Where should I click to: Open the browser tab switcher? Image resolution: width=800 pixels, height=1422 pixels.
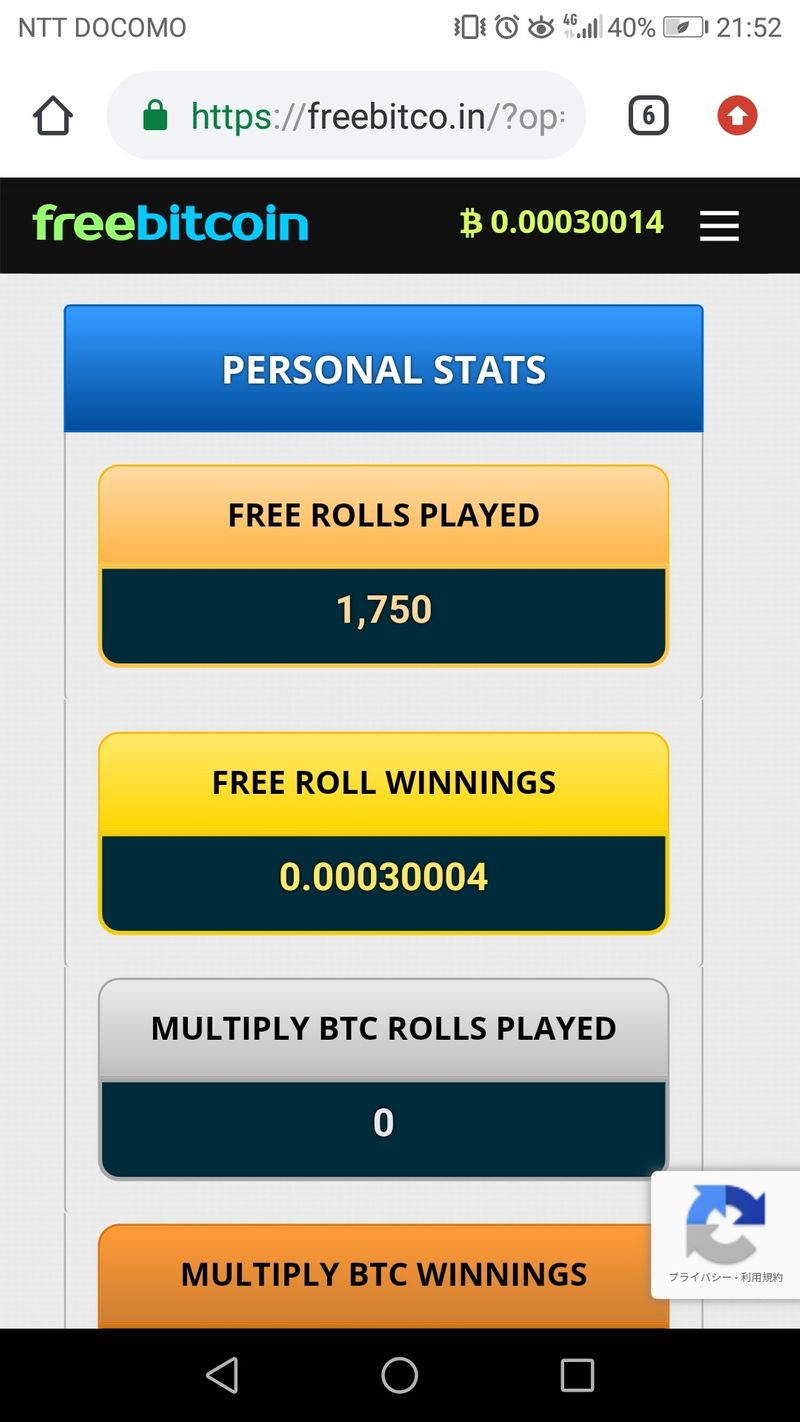click(x=648, y=116)
